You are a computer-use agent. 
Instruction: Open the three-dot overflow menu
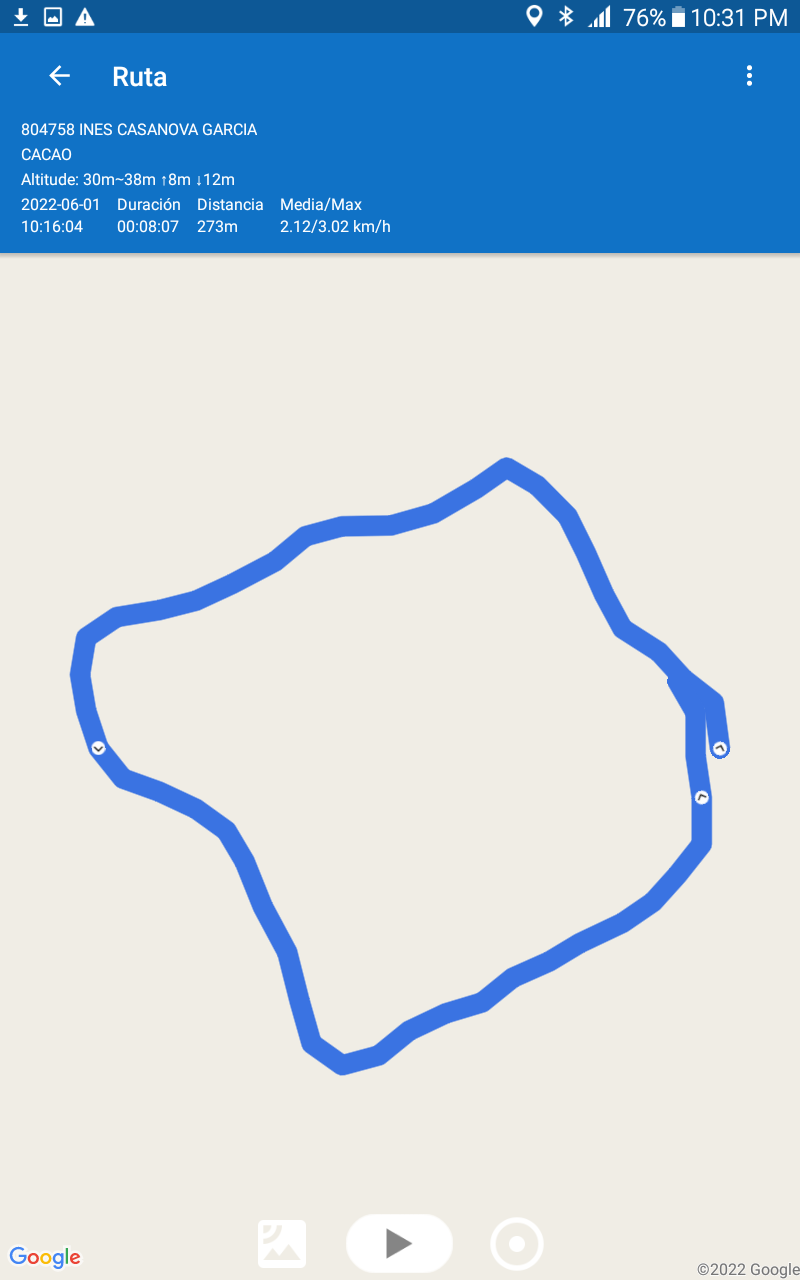(x=749, y=76)
